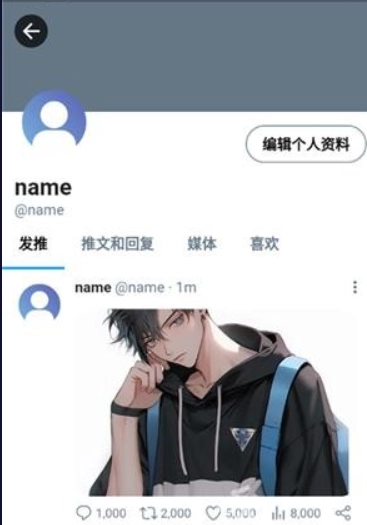Retweet the post showing 2,000 retweets
Viewport: 367px width, 525px height.
click(x=165, y=513)
